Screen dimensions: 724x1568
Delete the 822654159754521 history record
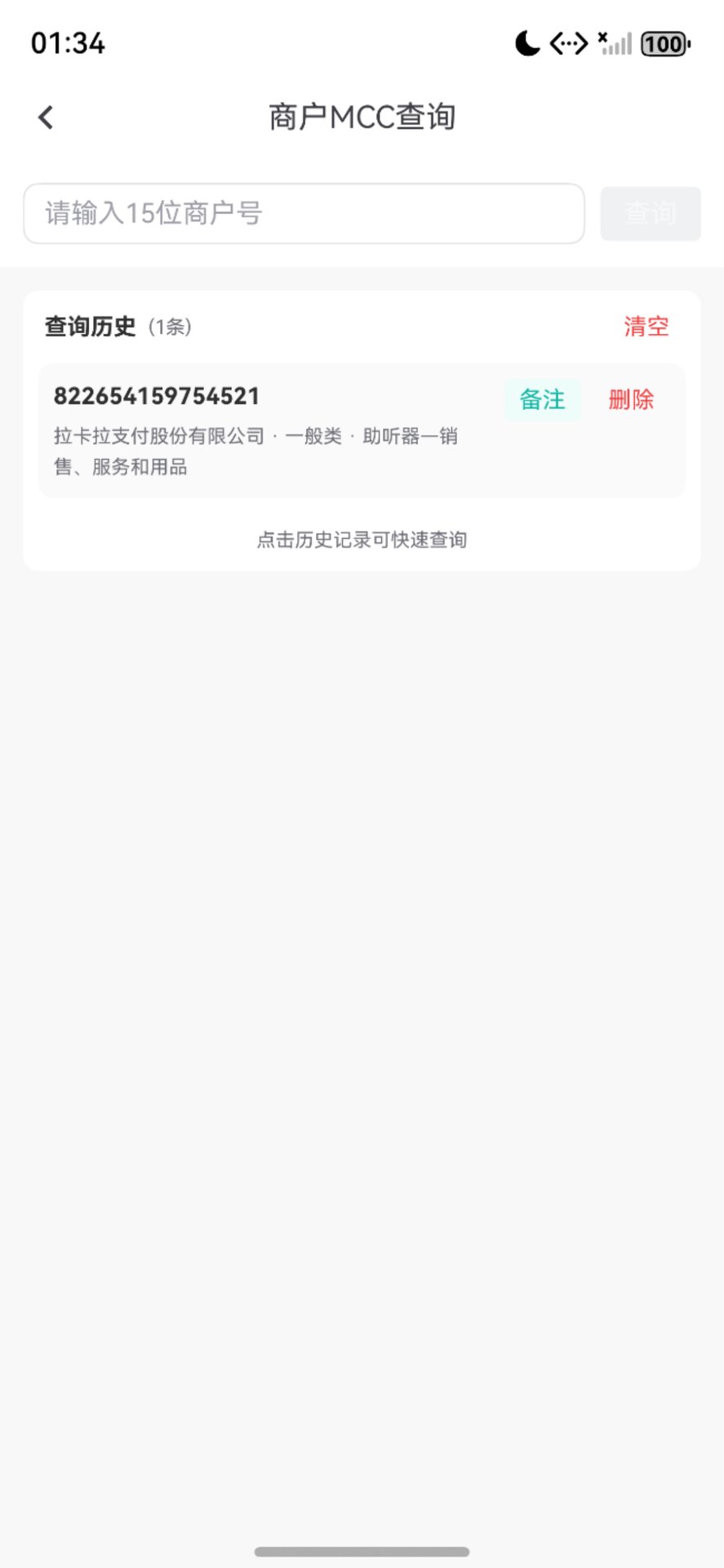click(631, 400)
